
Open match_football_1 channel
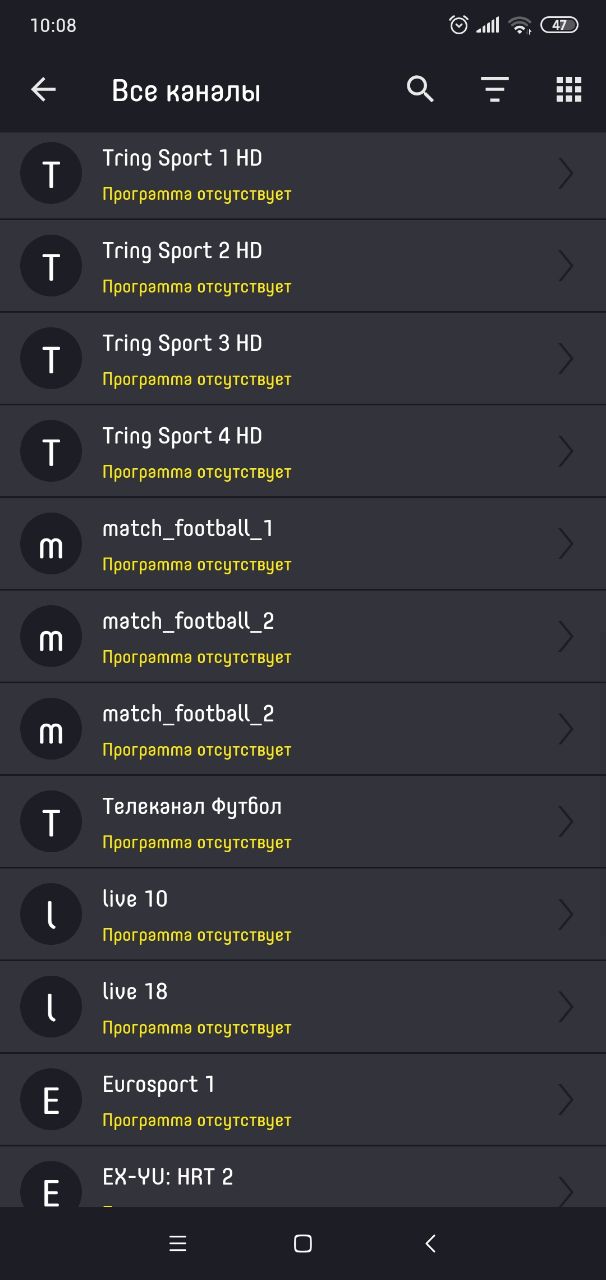click(303, 544)
